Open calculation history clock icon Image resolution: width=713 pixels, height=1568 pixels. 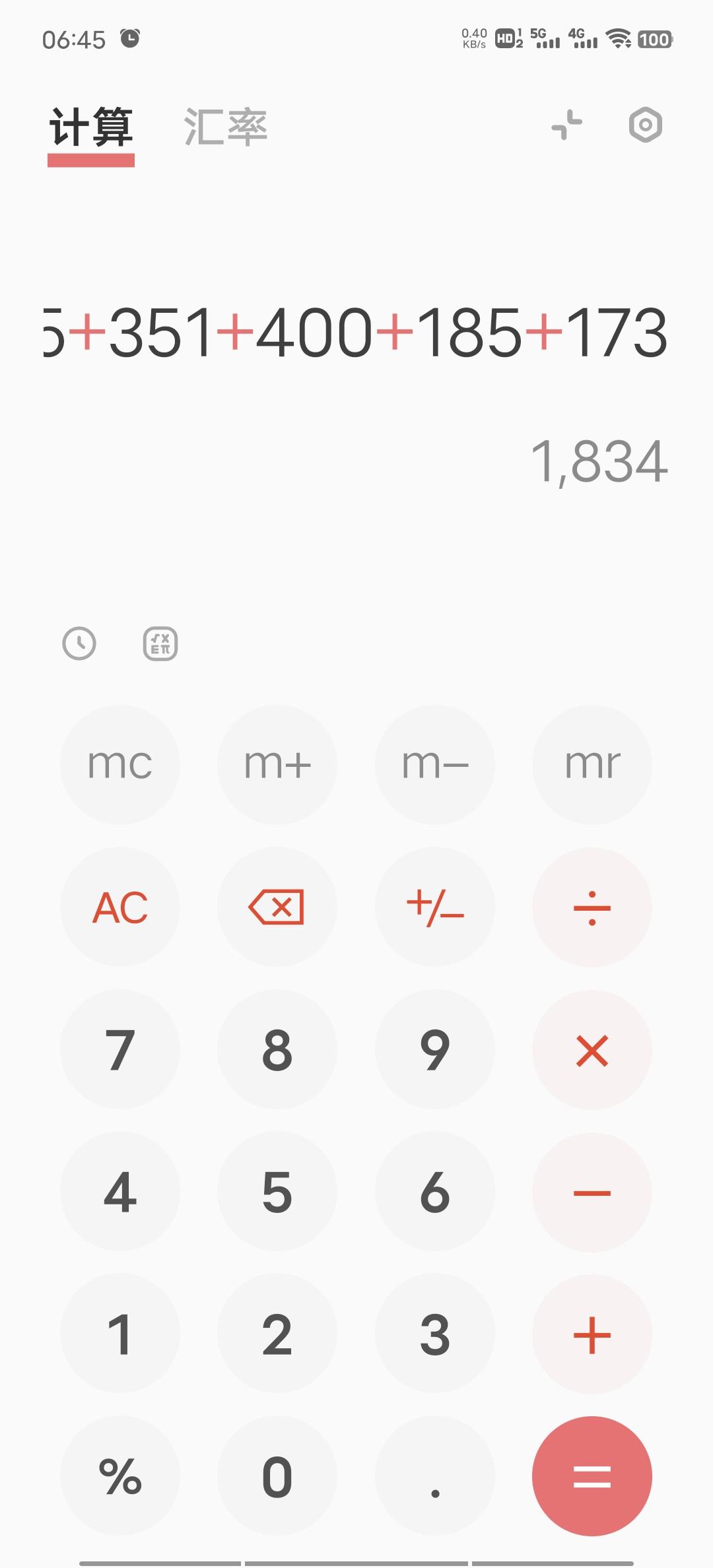coord(79,643)
